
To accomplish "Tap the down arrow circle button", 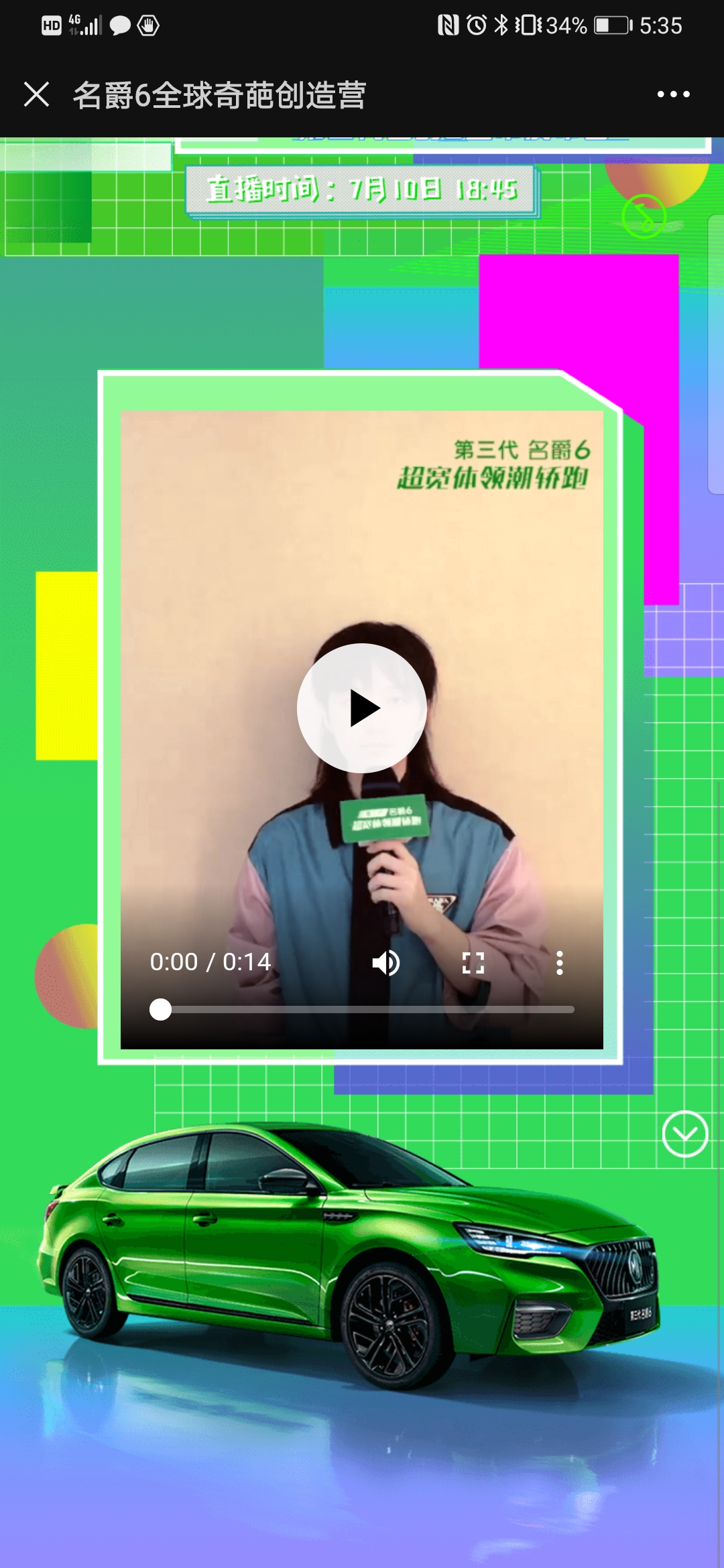I will click(684, 1134).
